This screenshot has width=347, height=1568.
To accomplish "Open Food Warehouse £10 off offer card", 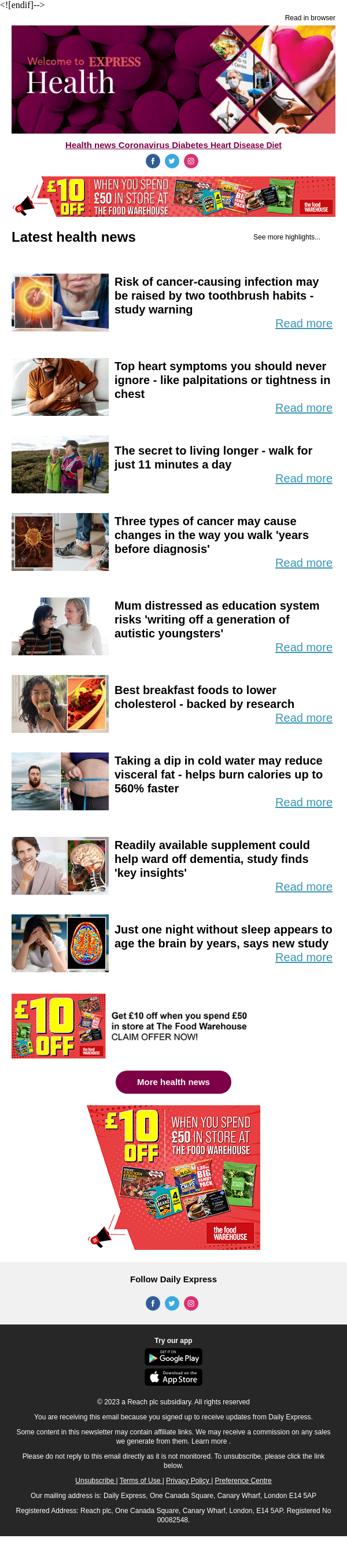I will [x=58, y=1025].
